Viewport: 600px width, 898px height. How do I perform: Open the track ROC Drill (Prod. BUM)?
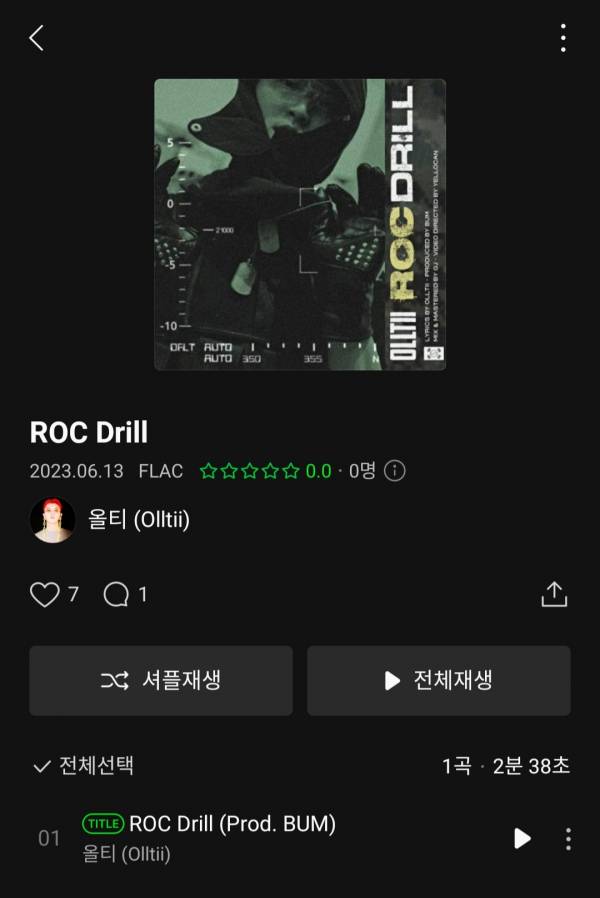pyautogui.click(x=232, y=825)
